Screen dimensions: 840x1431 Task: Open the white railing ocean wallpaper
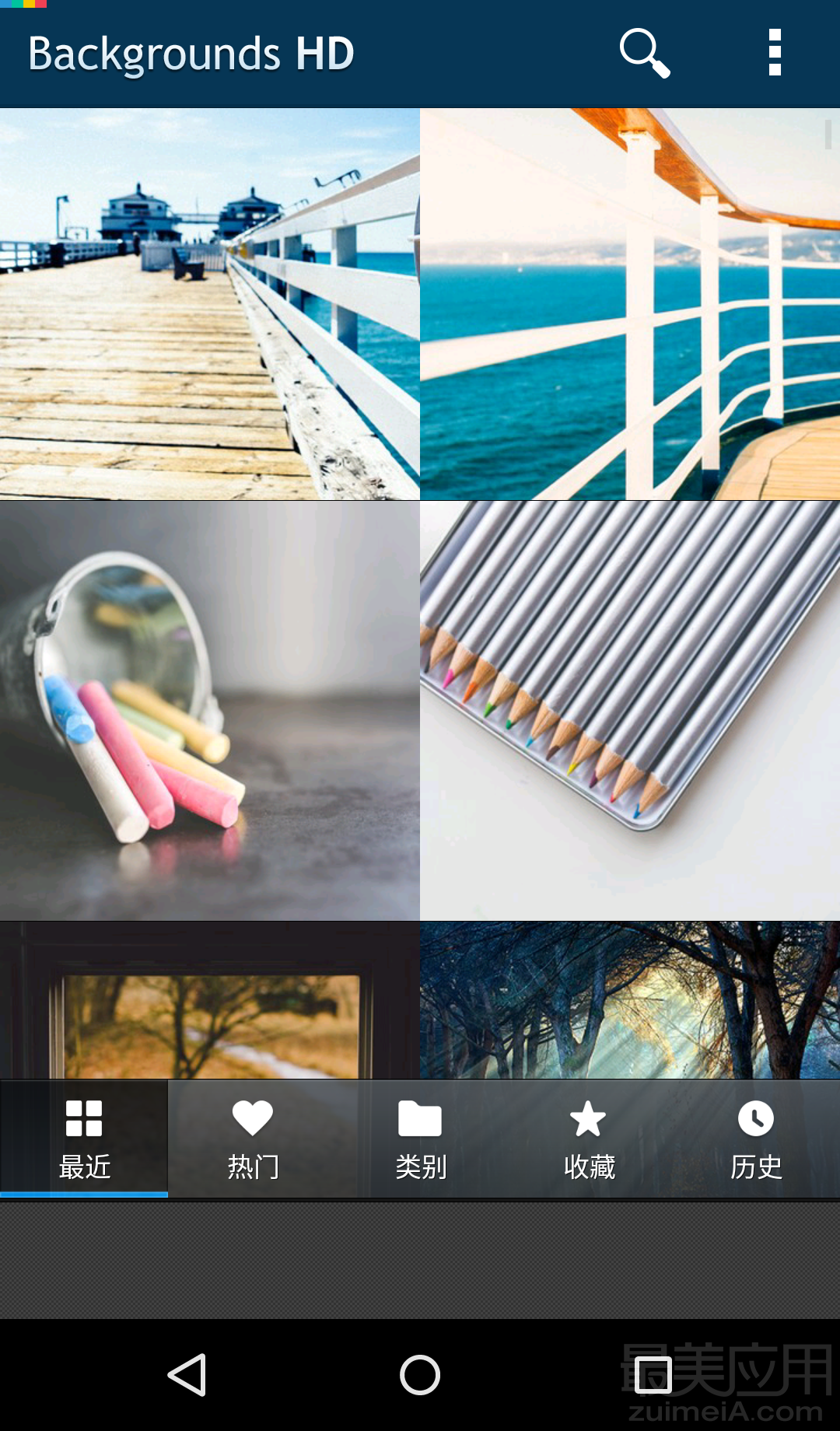click(630, 304)
